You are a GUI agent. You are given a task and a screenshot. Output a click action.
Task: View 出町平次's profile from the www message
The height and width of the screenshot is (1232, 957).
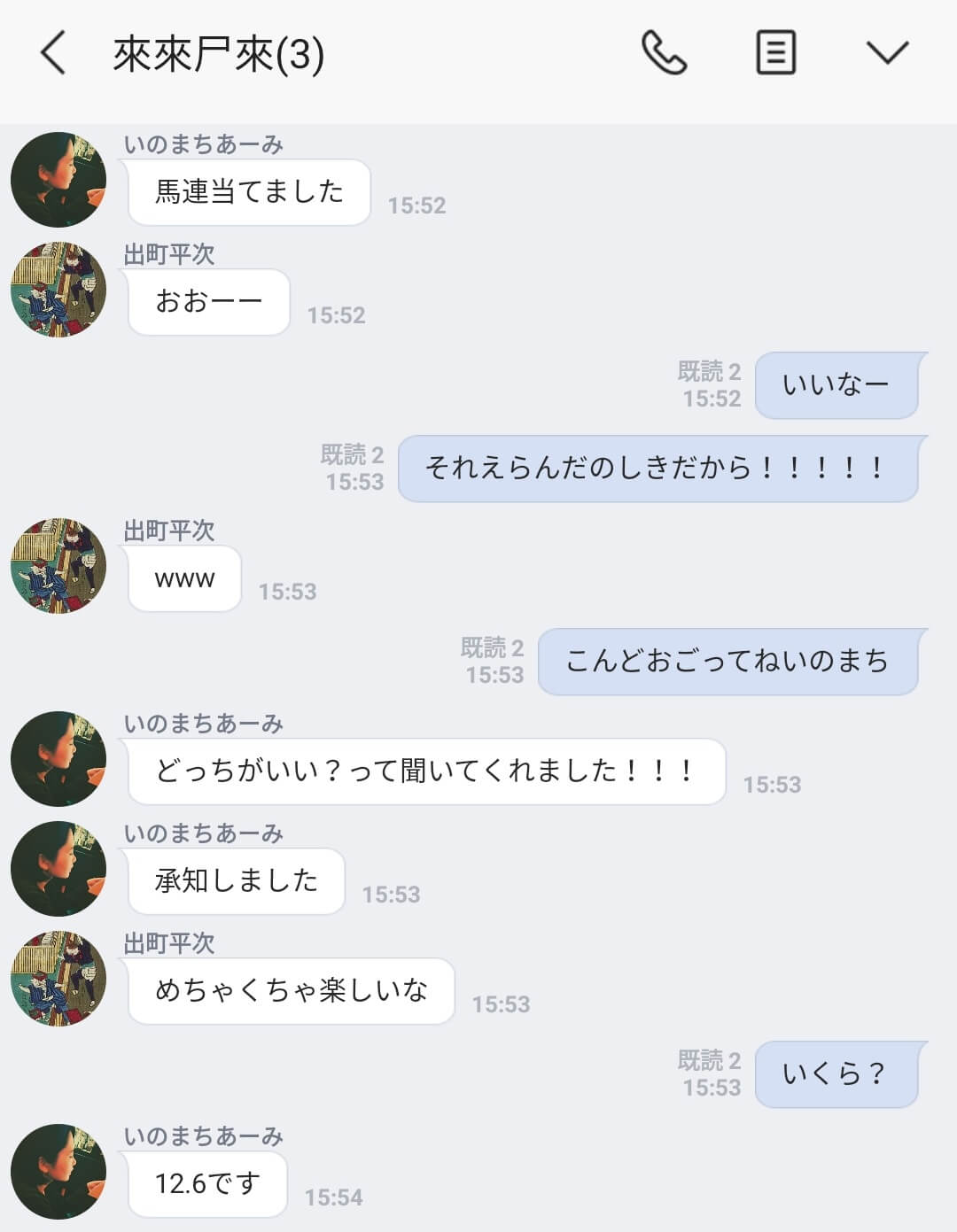point(58,566)
